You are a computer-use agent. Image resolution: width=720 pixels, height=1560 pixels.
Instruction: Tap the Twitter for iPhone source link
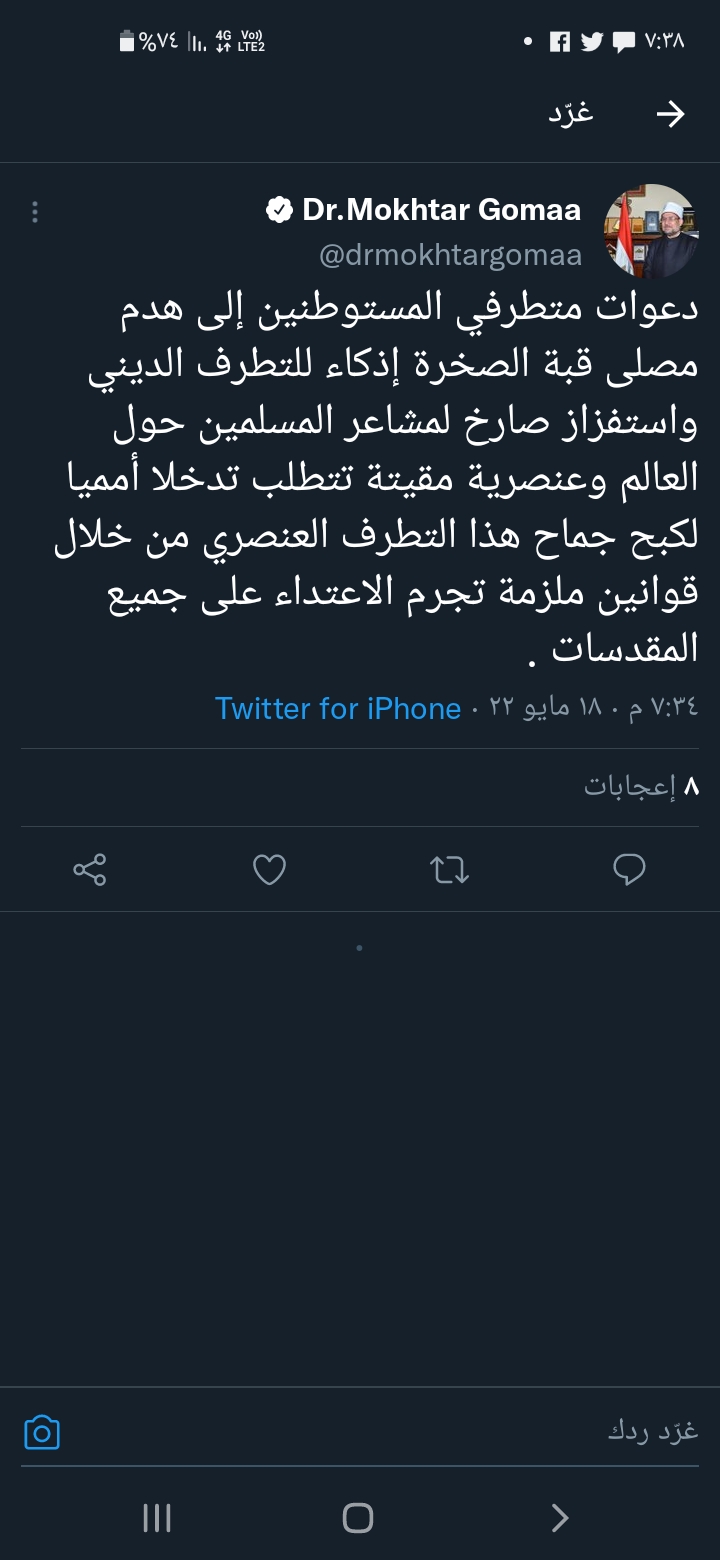pos(338,708)
